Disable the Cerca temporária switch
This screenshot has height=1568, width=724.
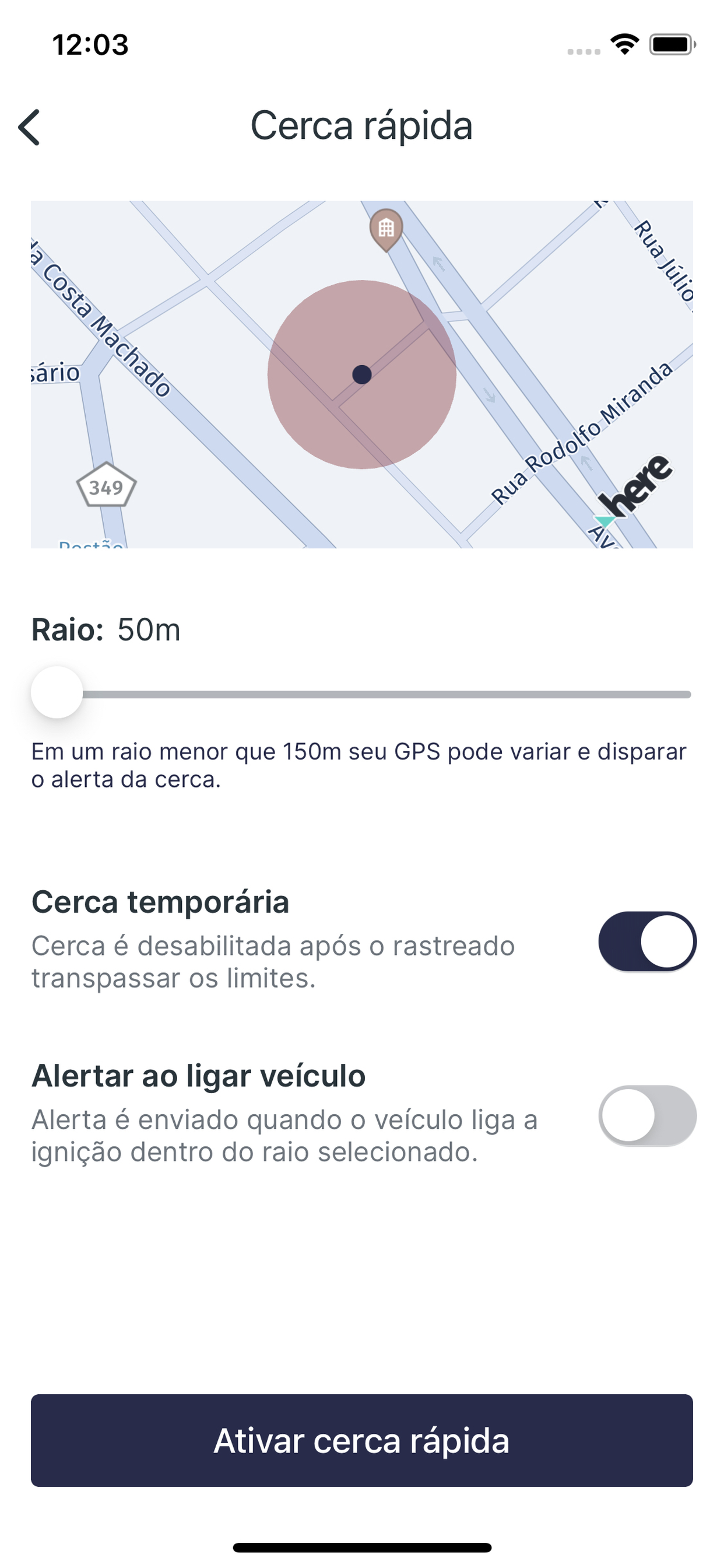pyautogui.click(x=647, y=941)
